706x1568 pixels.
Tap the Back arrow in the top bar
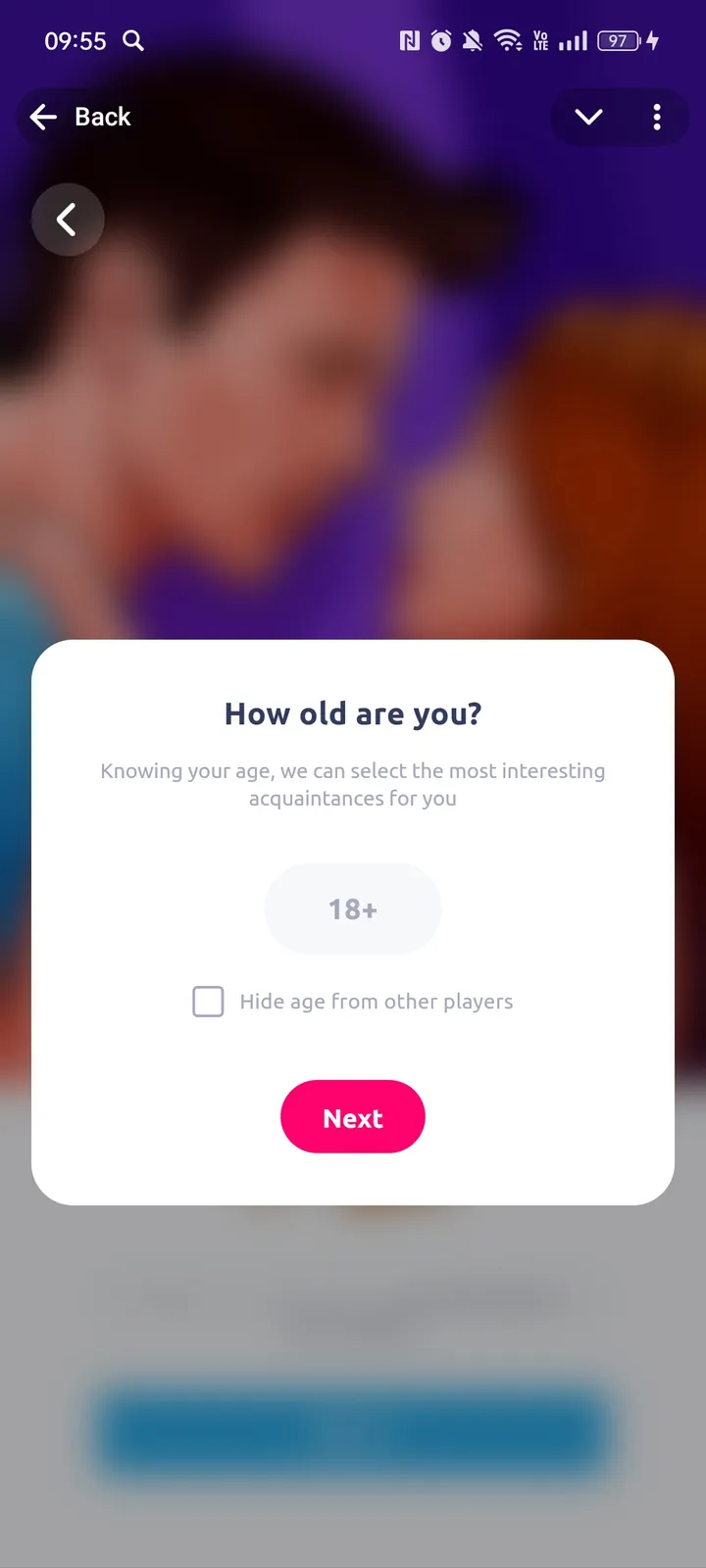[44, 118]
